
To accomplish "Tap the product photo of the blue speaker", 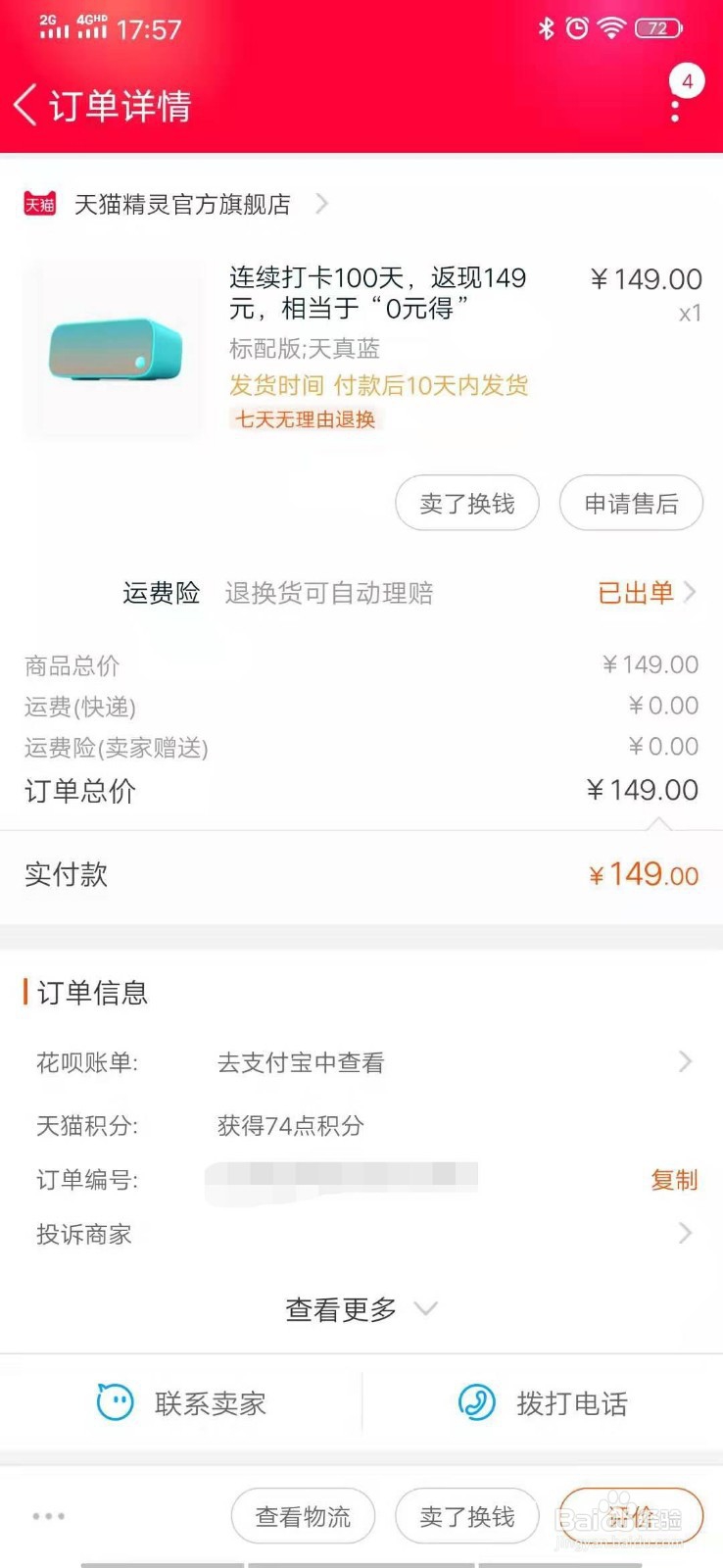I will coord(111,350).
